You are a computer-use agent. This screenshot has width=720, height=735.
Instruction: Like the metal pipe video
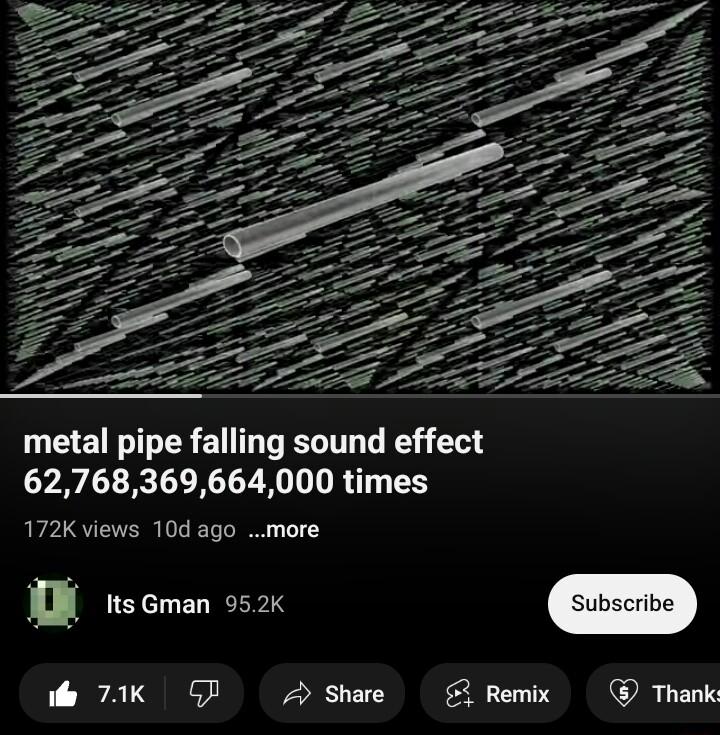click(95, 693)
